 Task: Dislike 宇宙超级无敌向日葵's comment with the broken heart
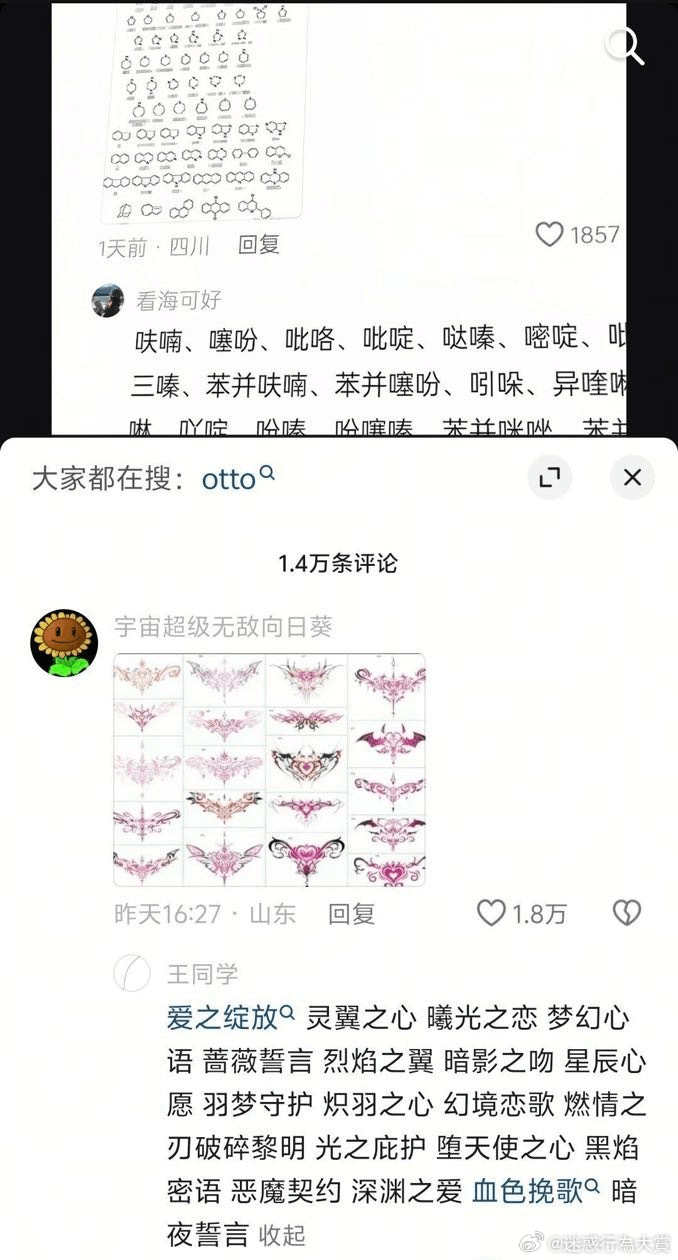point(626,912)
